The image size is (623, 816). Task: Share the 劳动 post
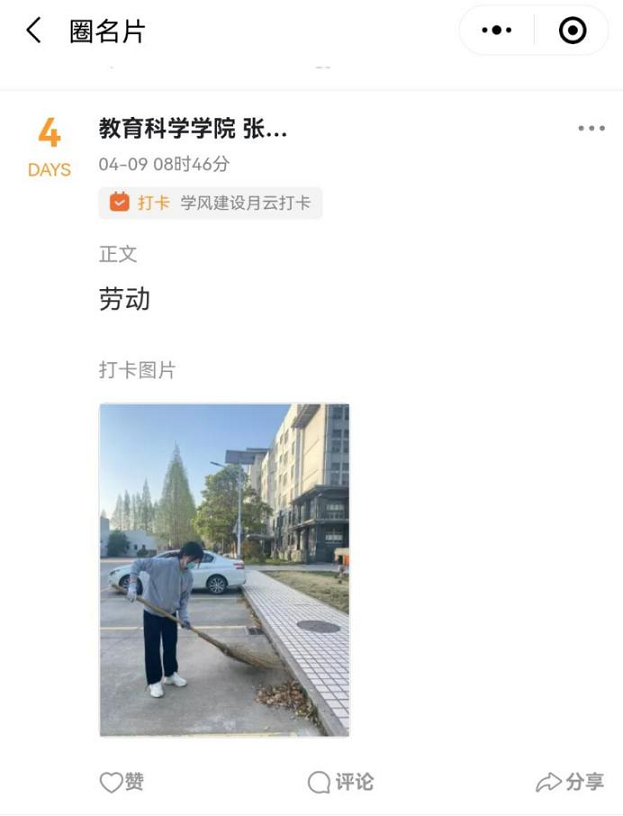570,782
